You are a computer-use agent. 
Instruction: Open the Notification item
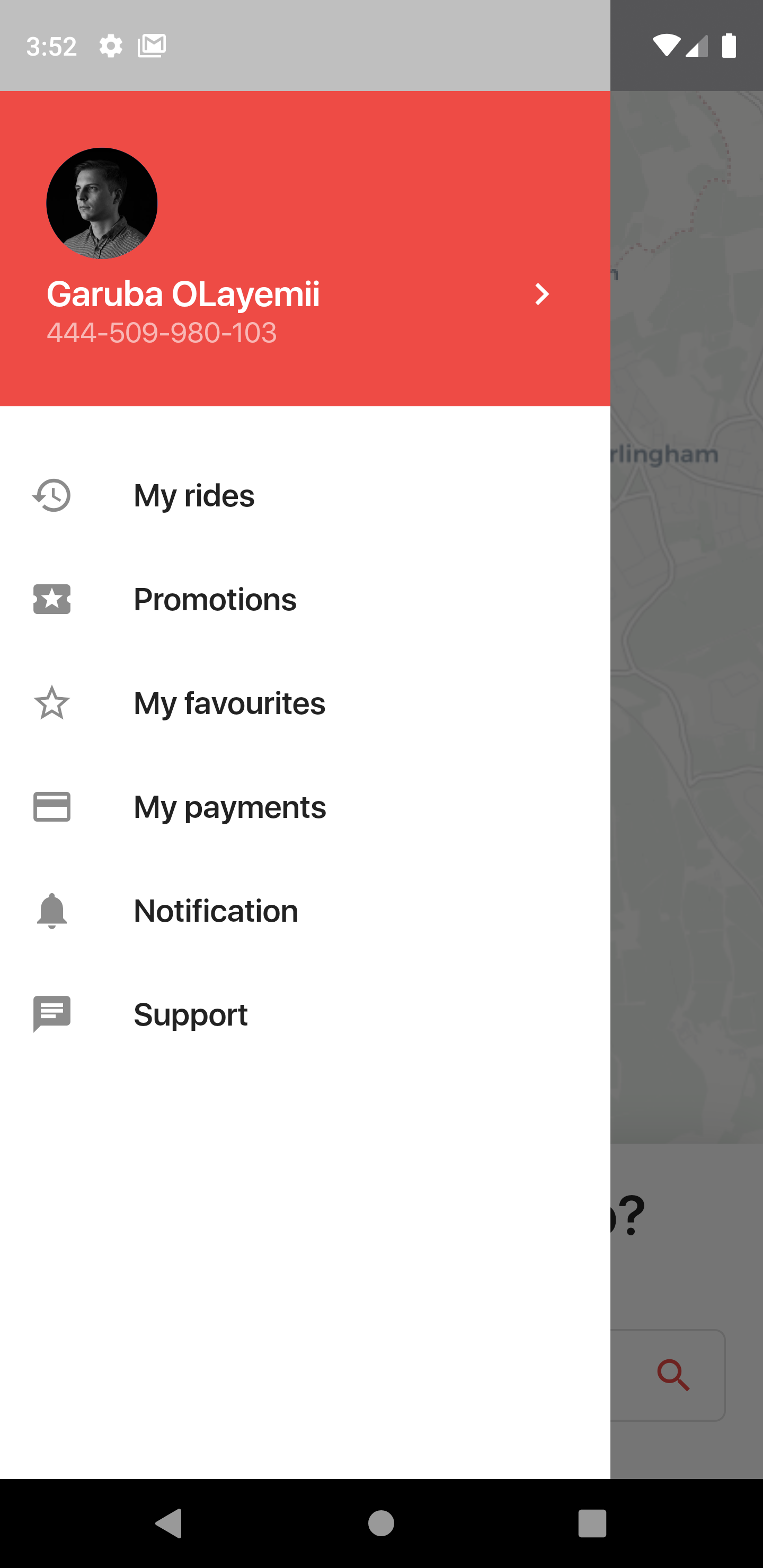pyautogui.click(x=305, y=911)
